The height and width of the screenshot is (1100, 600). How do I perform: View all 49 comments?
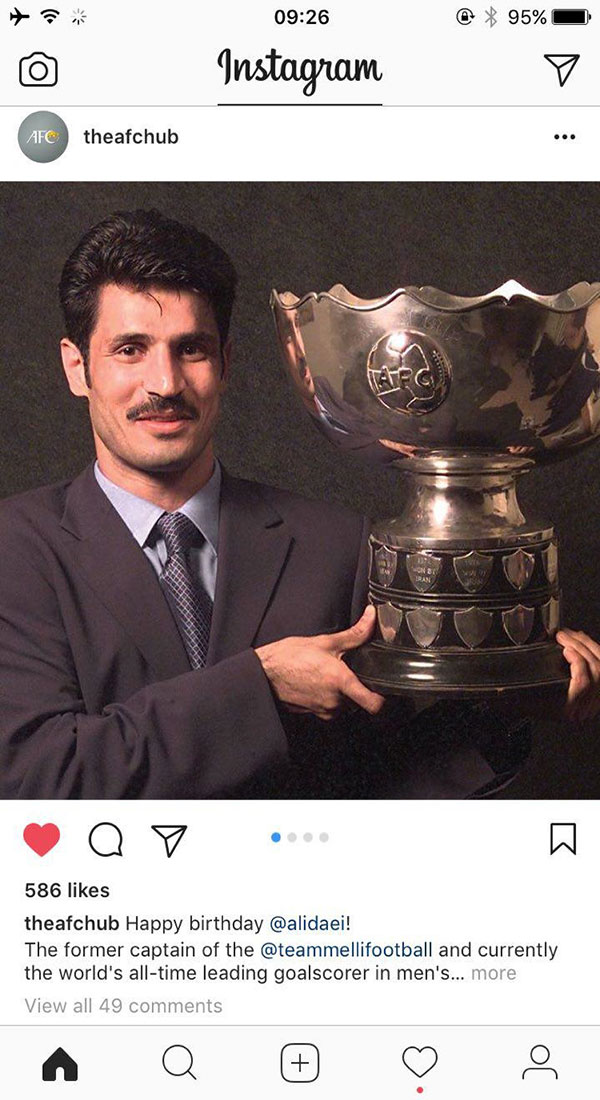tap(123, 1005)
